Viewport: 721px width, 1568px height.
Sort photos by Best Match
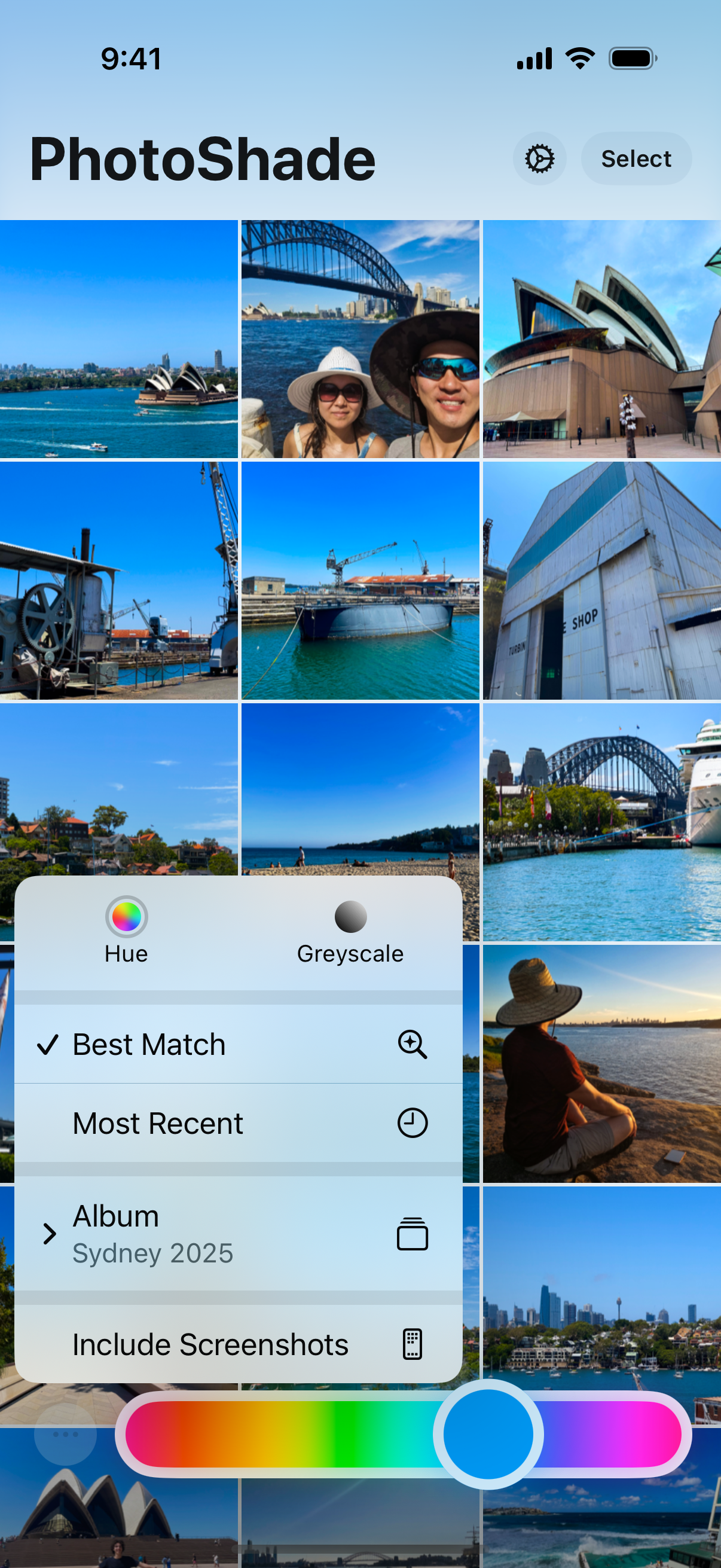[x=239, y=1044]
